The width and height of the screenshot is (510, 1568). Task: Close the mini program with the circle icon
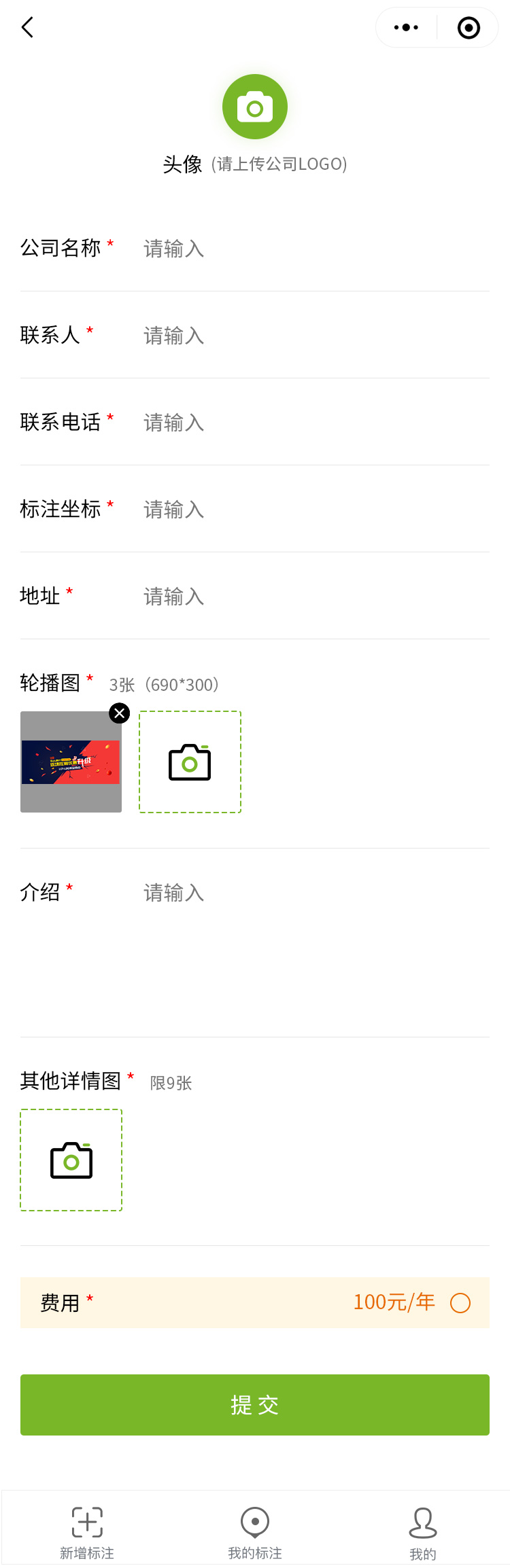coord(469,28)
